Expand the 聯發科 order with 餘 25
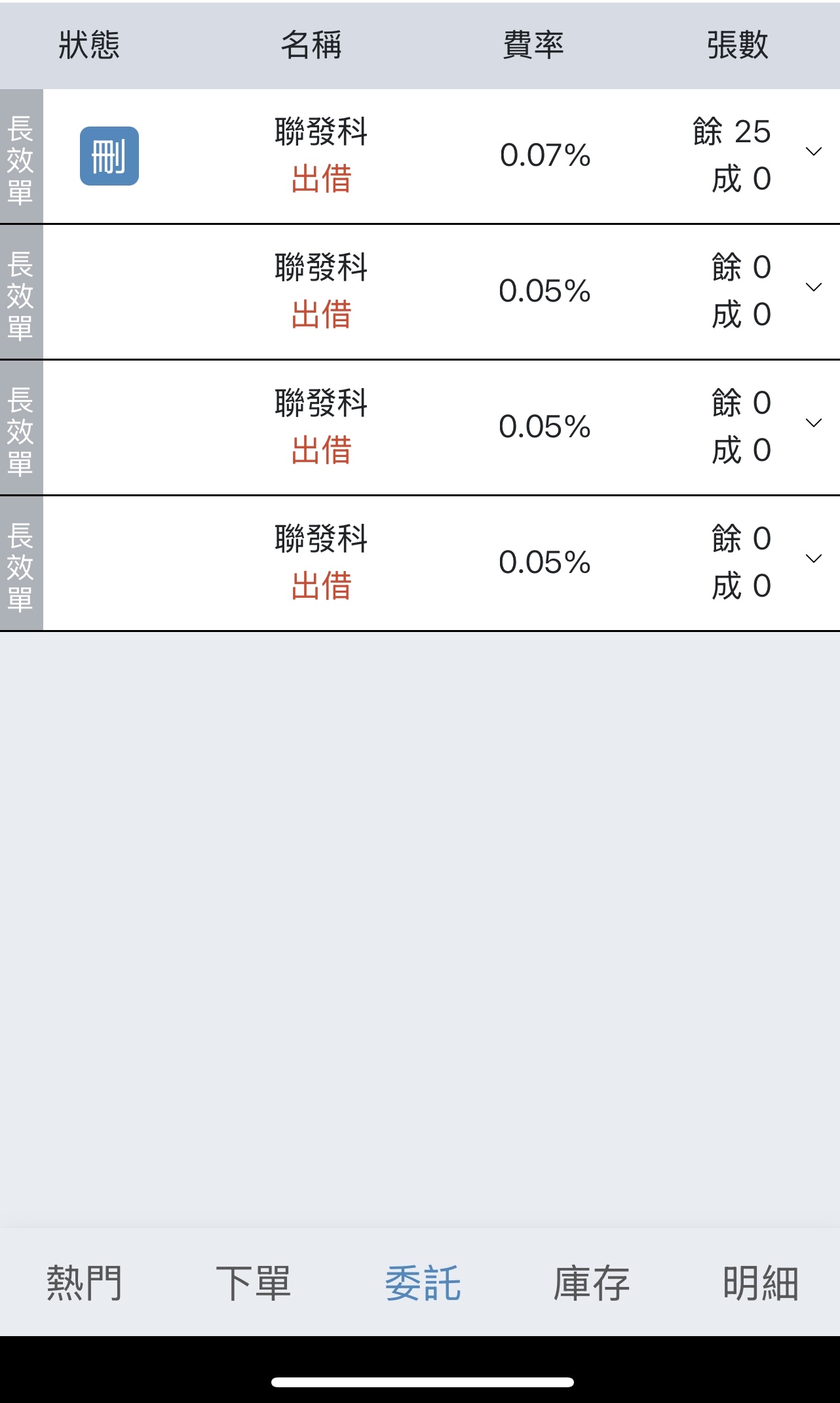The width and height of the screenshot is (840, 1403). [x=813, y=152]
